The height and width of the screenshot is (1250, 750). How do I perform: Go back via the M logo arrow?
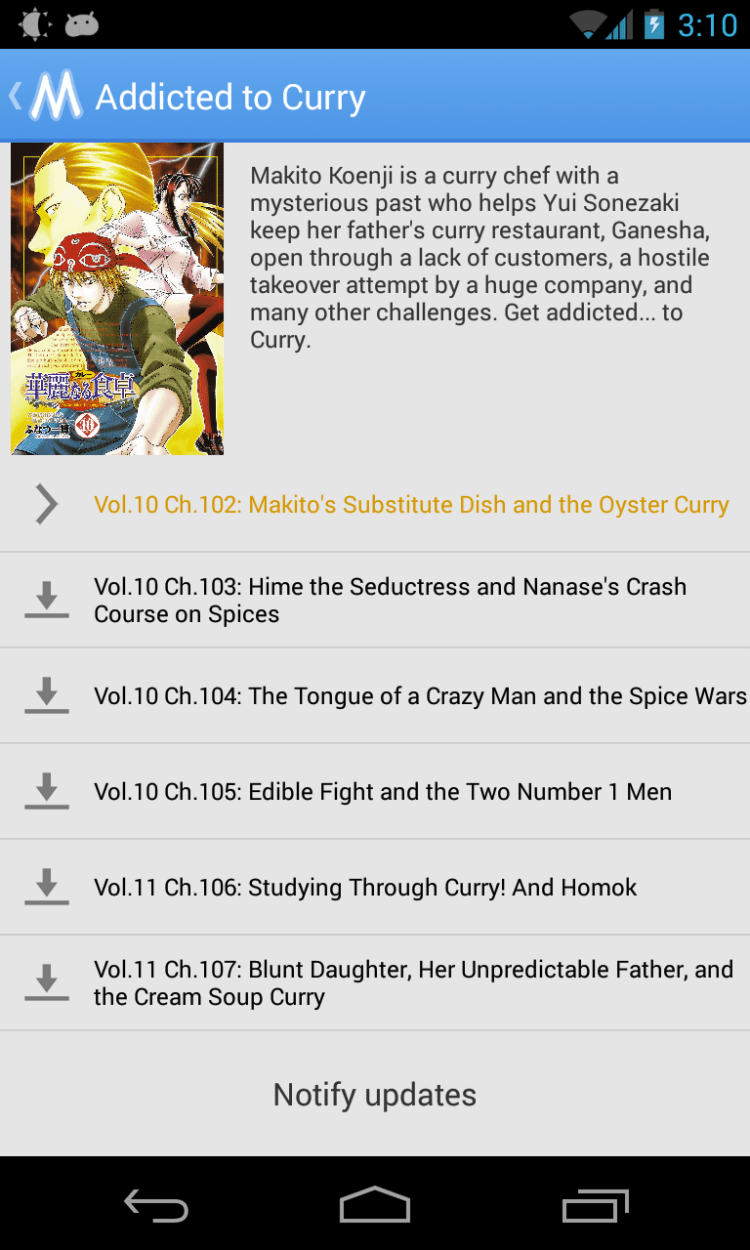pyautogui.click(x=45, y=97)
